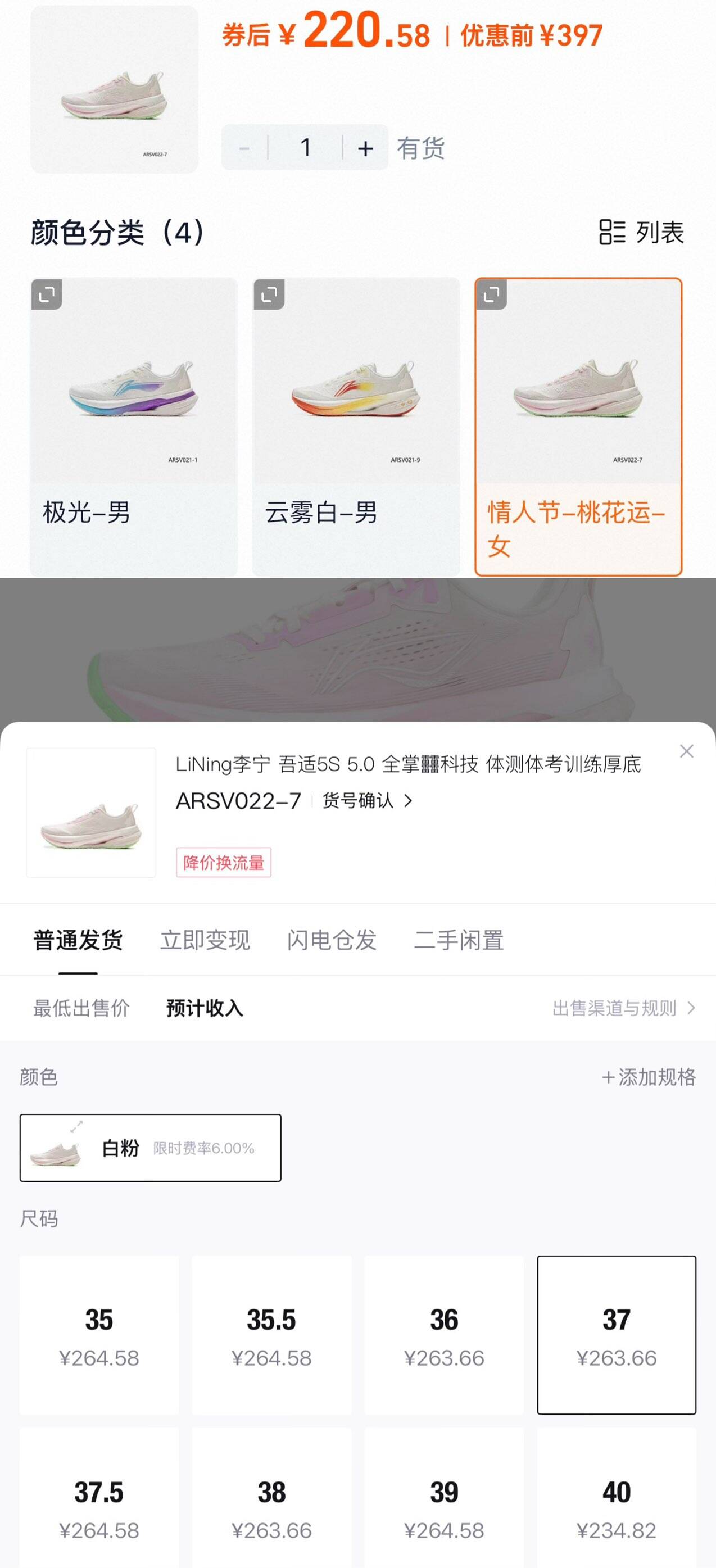Select the 白粉 color
Screen dimensions: 716x1568
pyautogui.click(x=151, y=1148)
